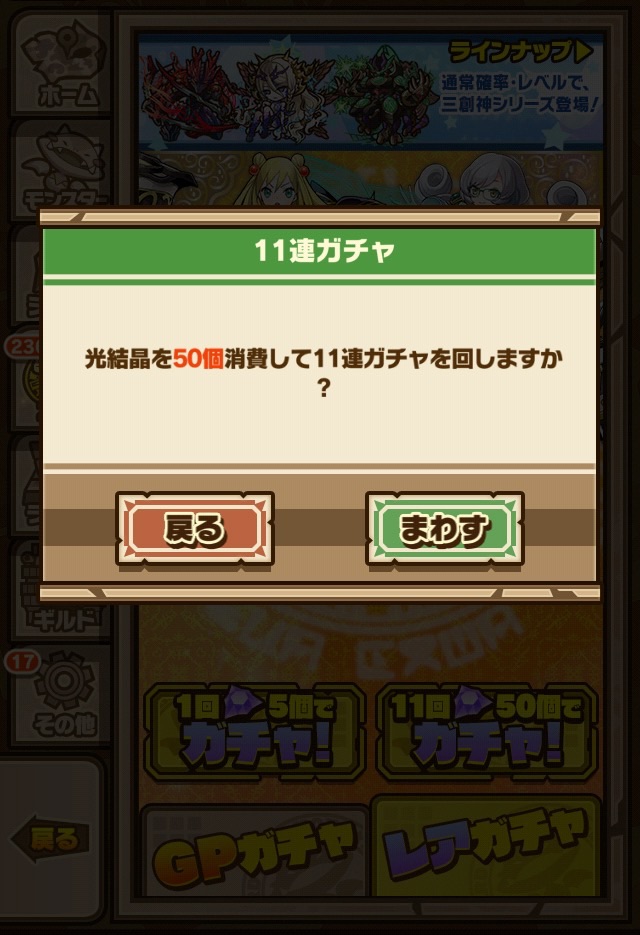Screen dimensions: 640x935
Task: Confirm the gacha spin with まわす
Action: (444, 528)
